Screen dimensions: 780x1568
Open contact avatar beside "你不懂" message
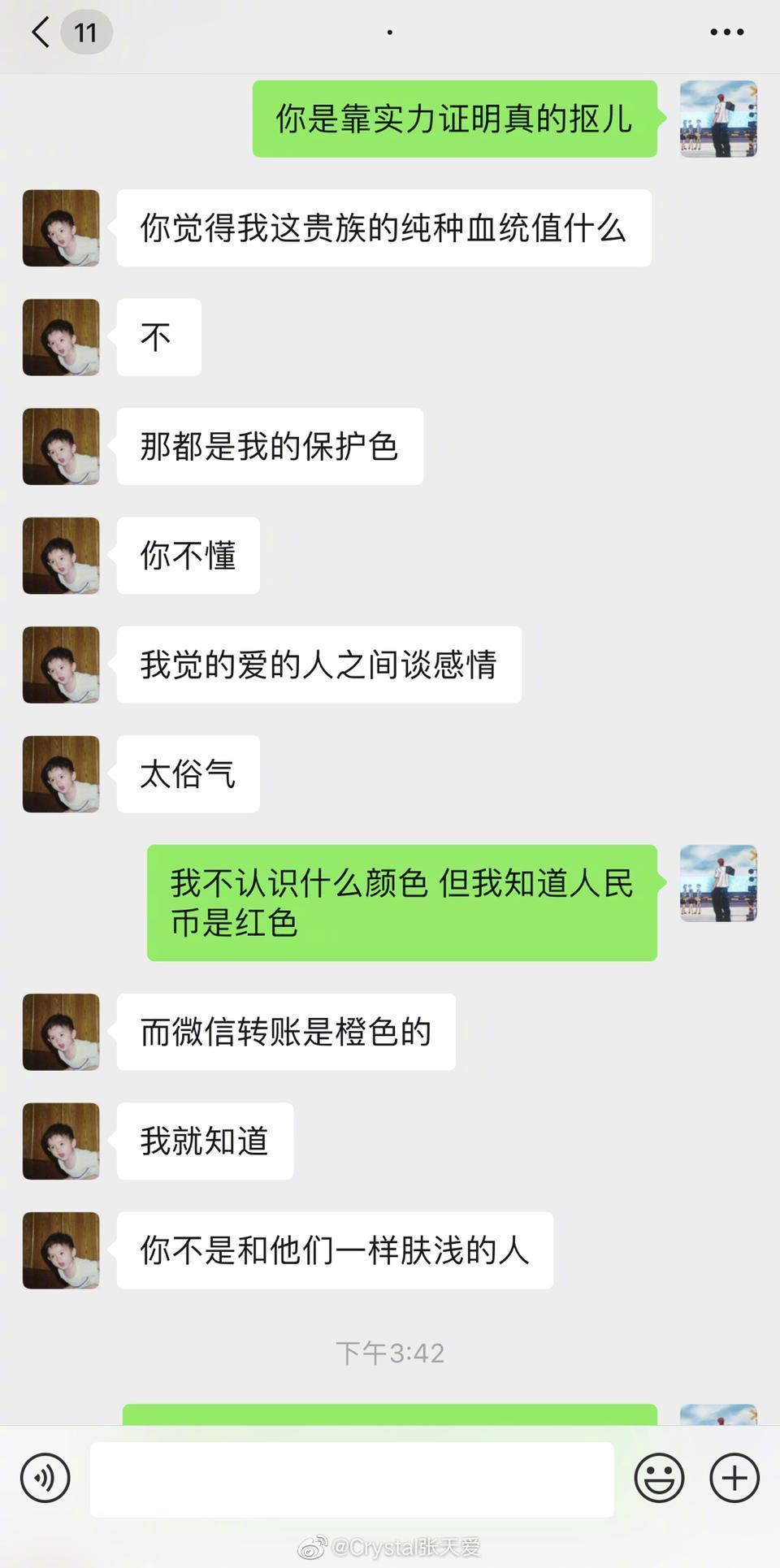61,556
